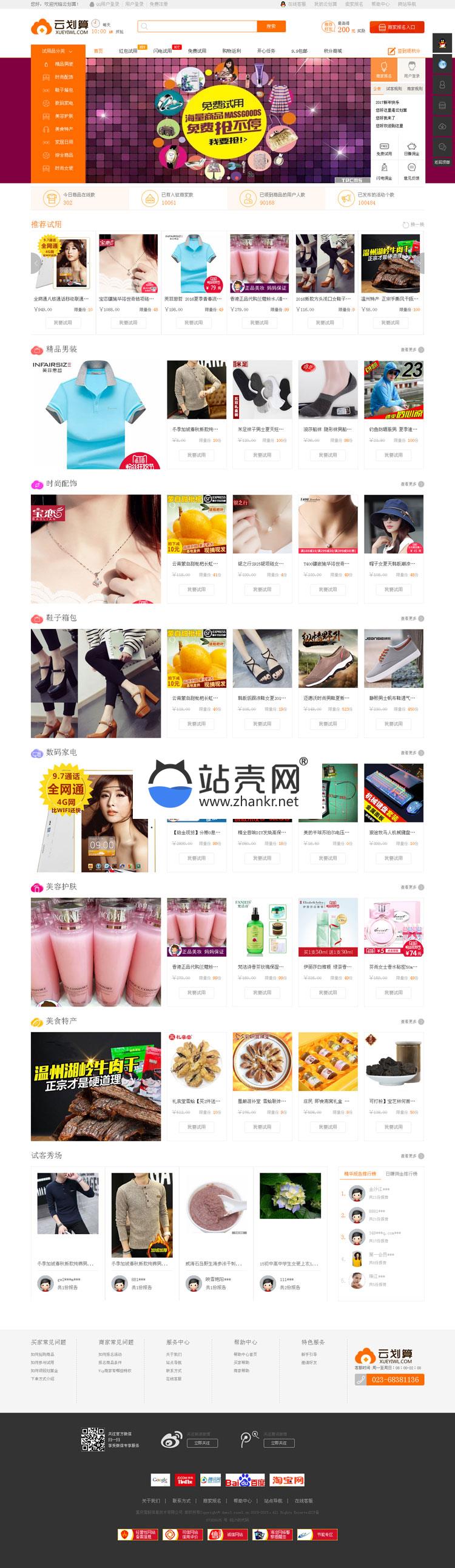The image size is (455, 1568).
Task: Choose 数码家电 in the category sidebar
Action: [x=64, y=103]
